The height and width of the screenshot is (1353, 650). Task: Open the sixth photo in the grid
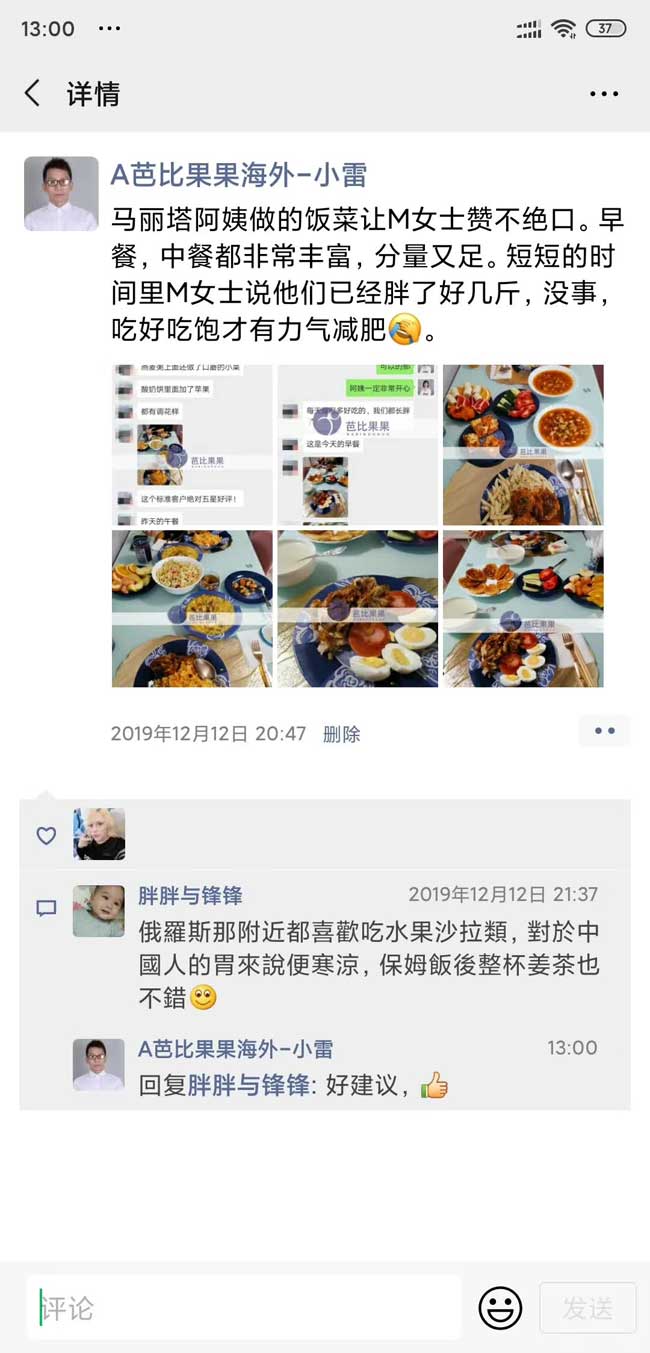point(523,609)
